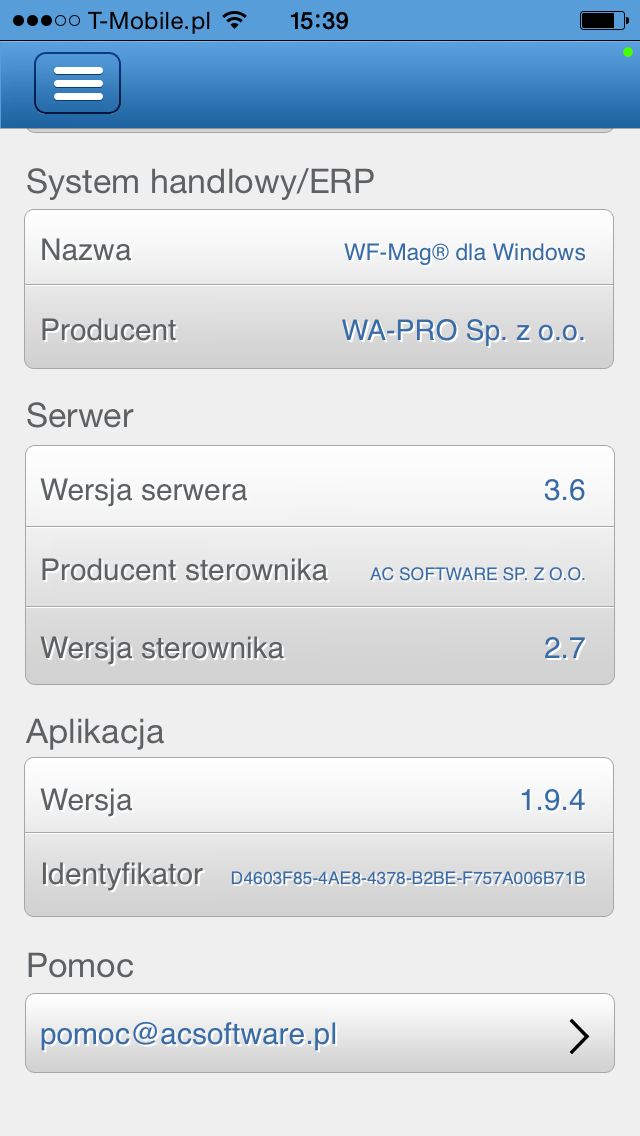Viewport: 640px width, 1136px height.
Task: Open the hamburger menu button
Action: point(78,83)
